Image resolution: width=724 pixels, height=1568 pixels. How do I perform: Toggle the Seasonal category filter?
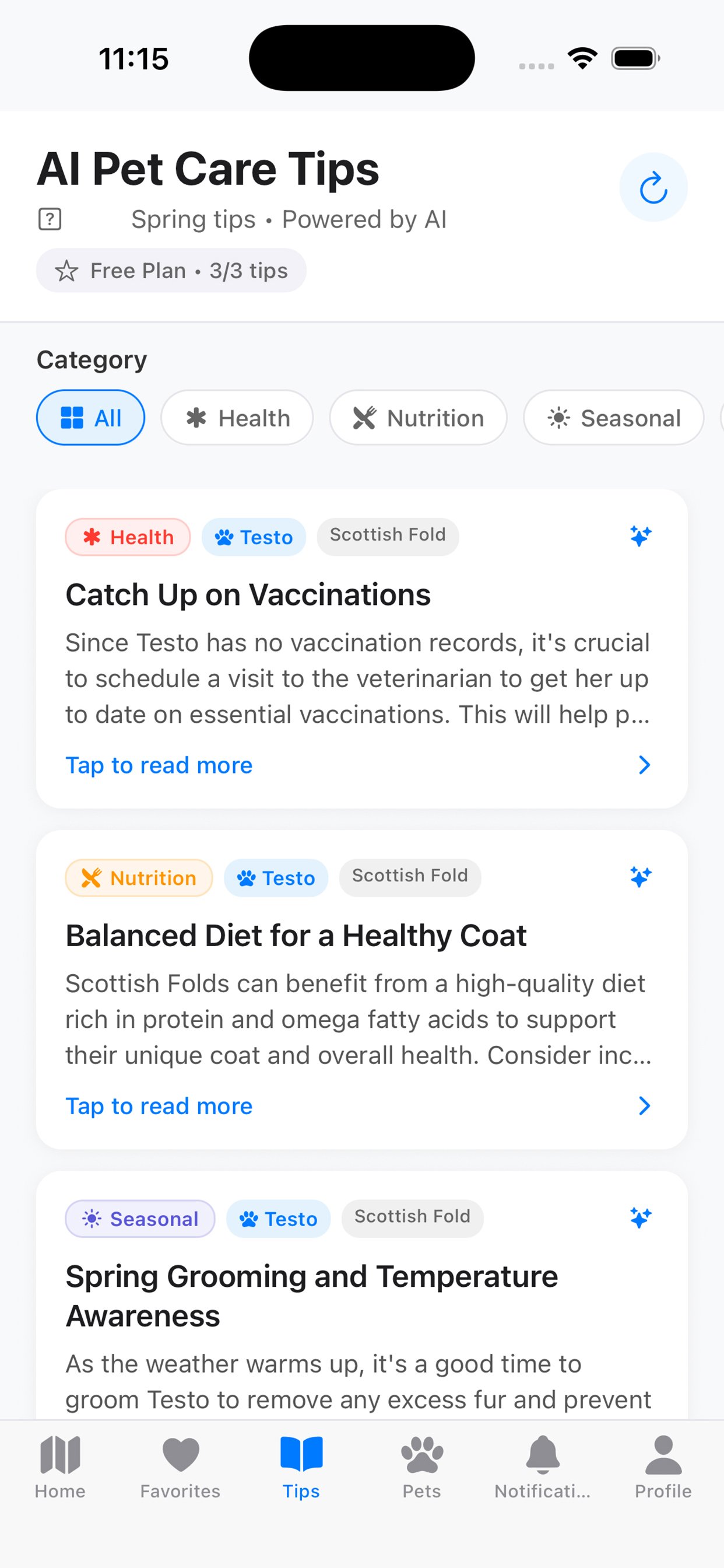613,418
